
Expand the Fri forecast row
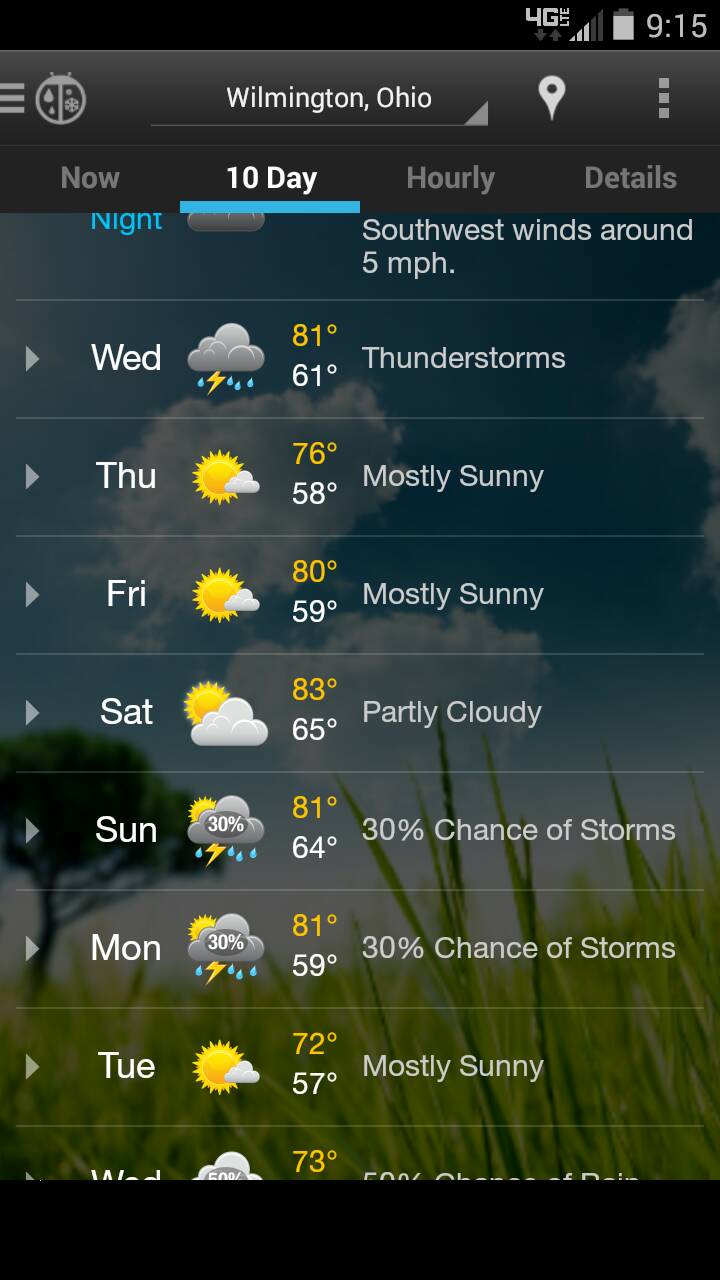pyautogui.click(x=33, y=594)
